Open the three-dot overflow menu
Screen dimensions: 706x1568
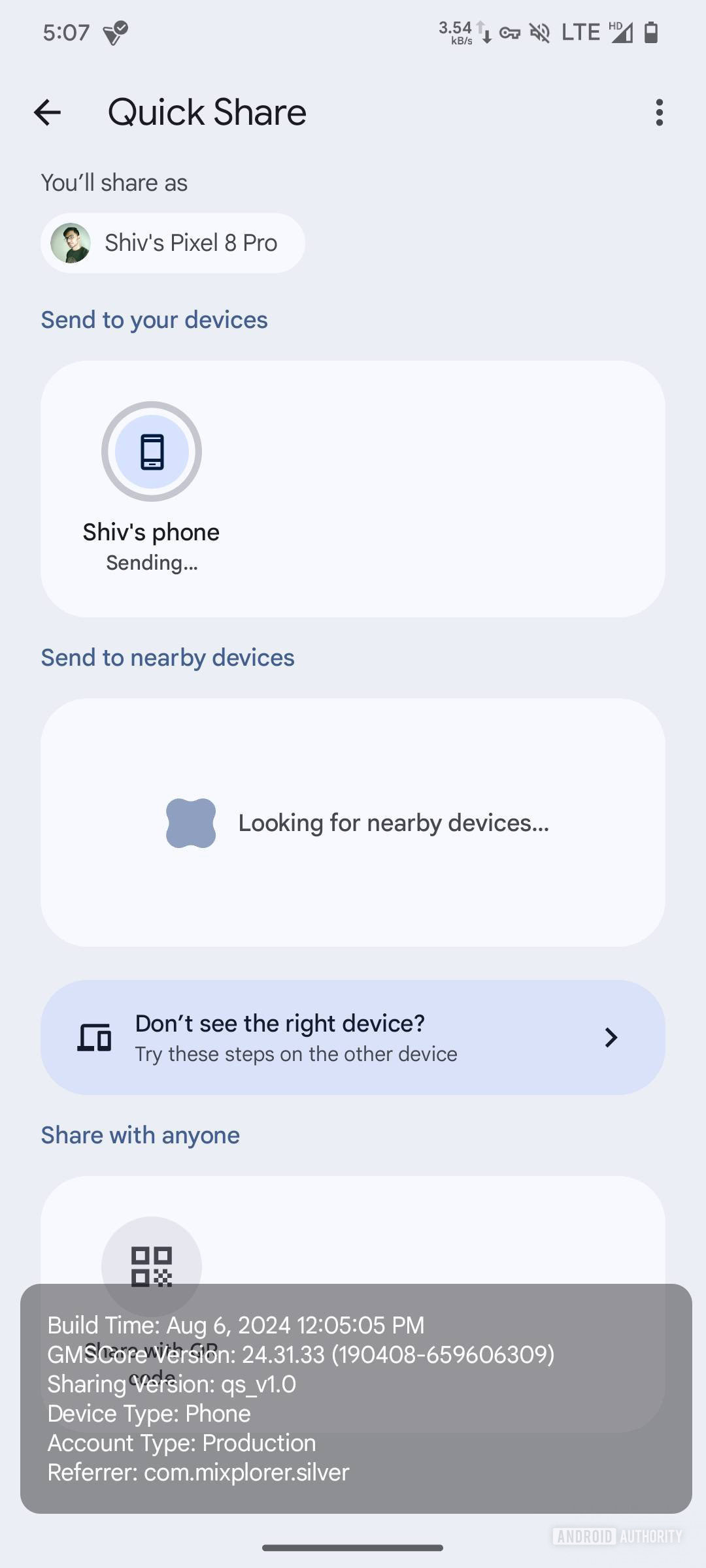tap(659, 112)
